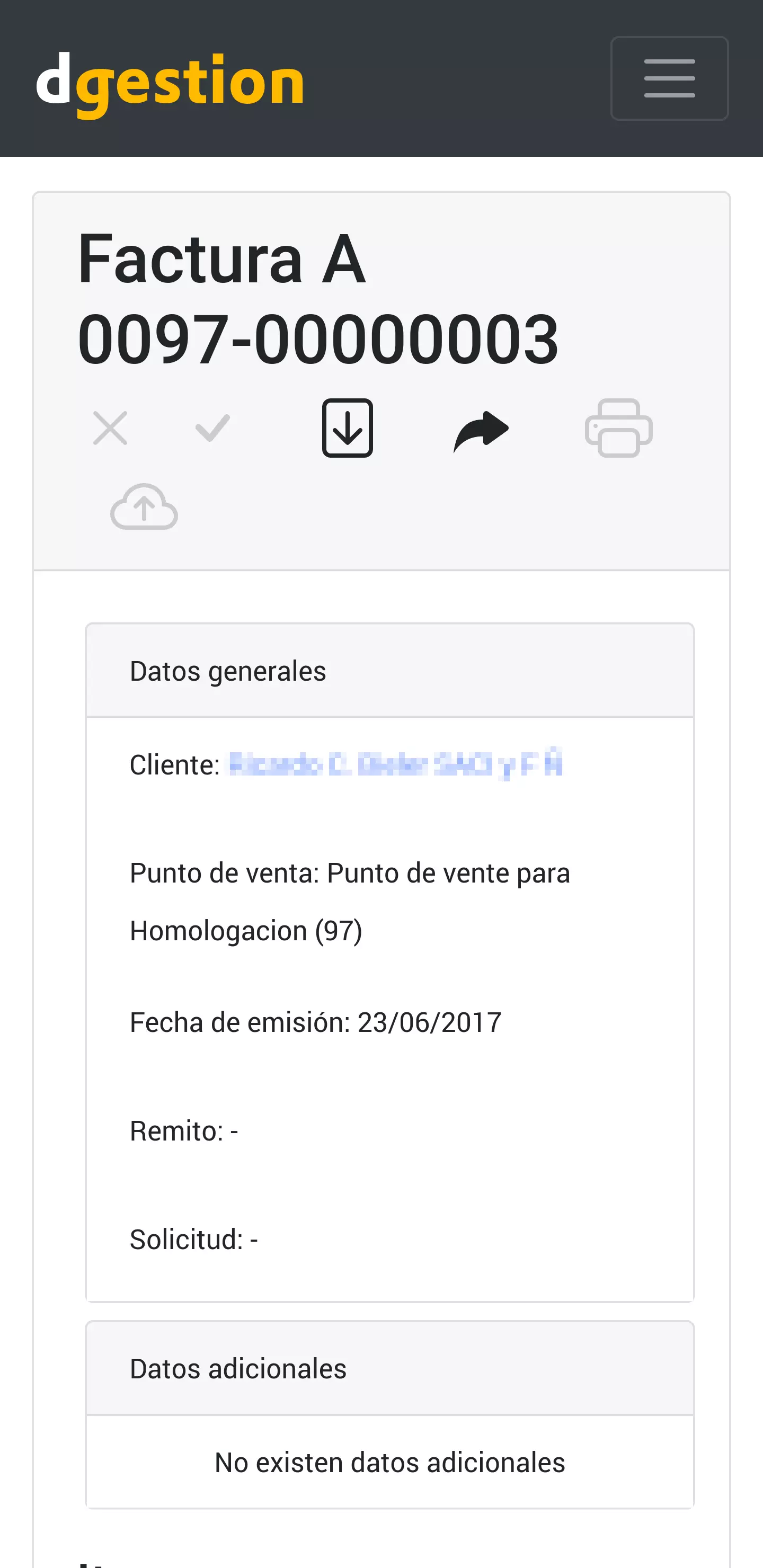Tap the confirm checkmark icon

tap(212, 428)
